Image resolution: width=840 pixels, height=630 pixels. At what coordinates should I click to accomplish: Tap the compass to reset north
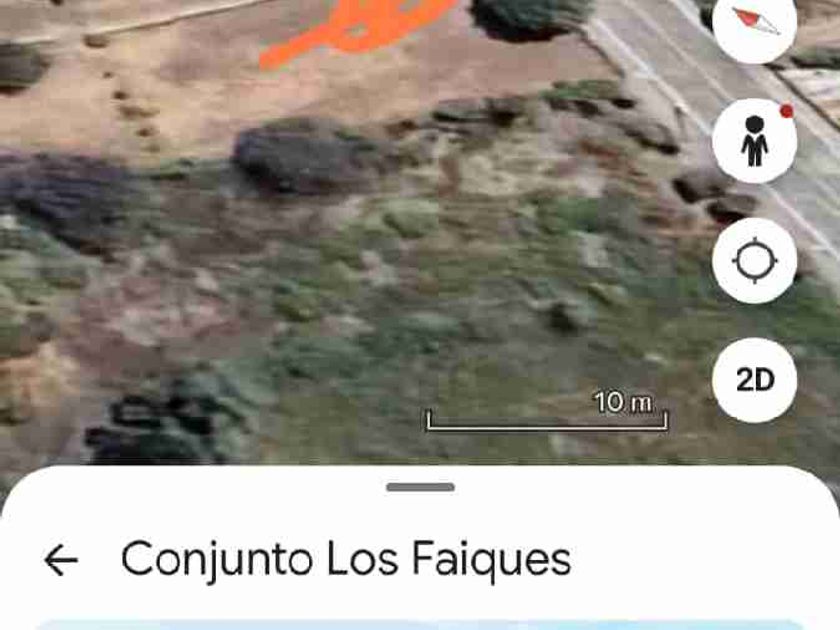[755, 22]
